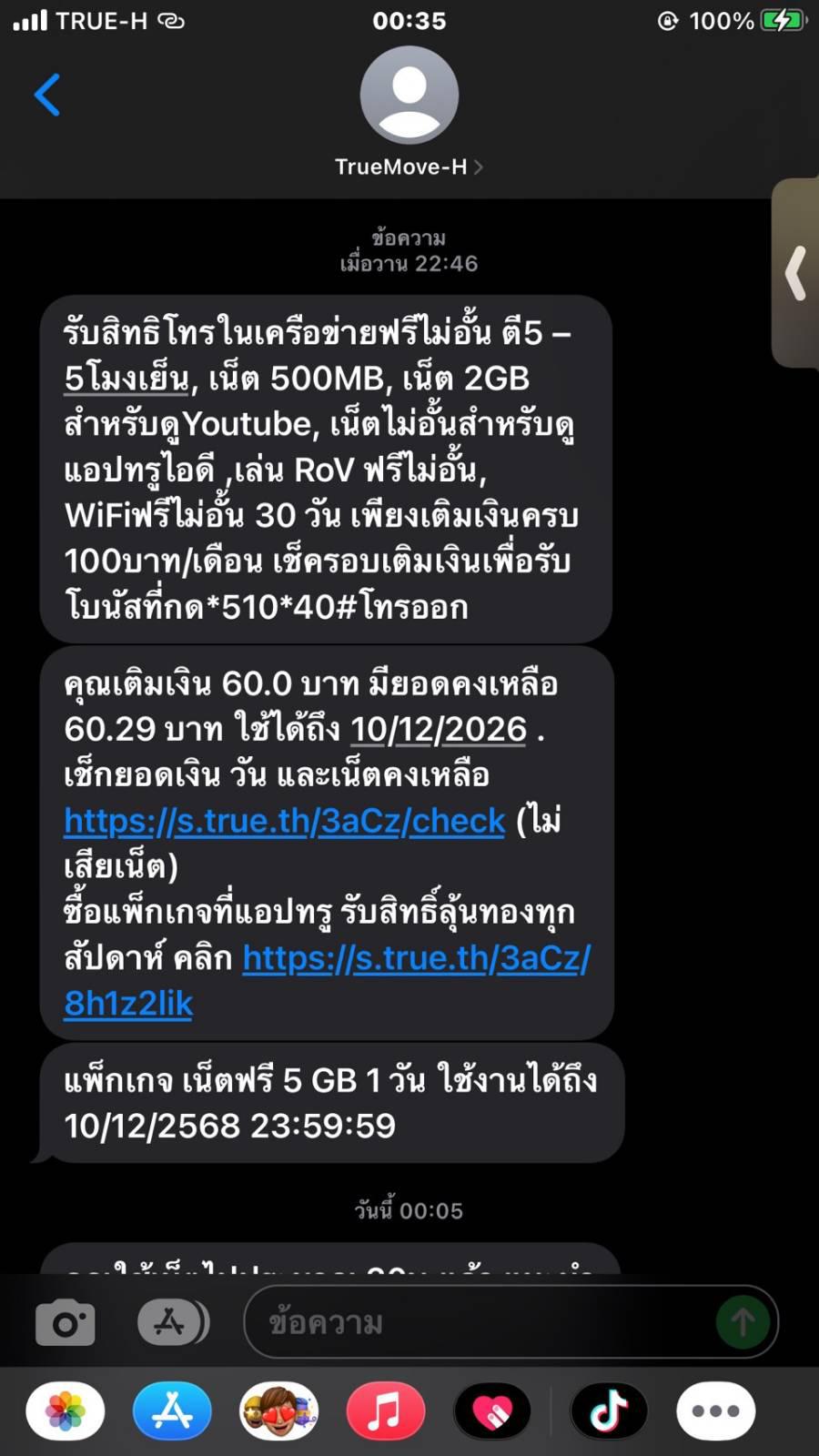Image resolution: width=819 pixels, height=1456 pixels.
Task: Open the Music iMessage app
Action: (386, 1411)
